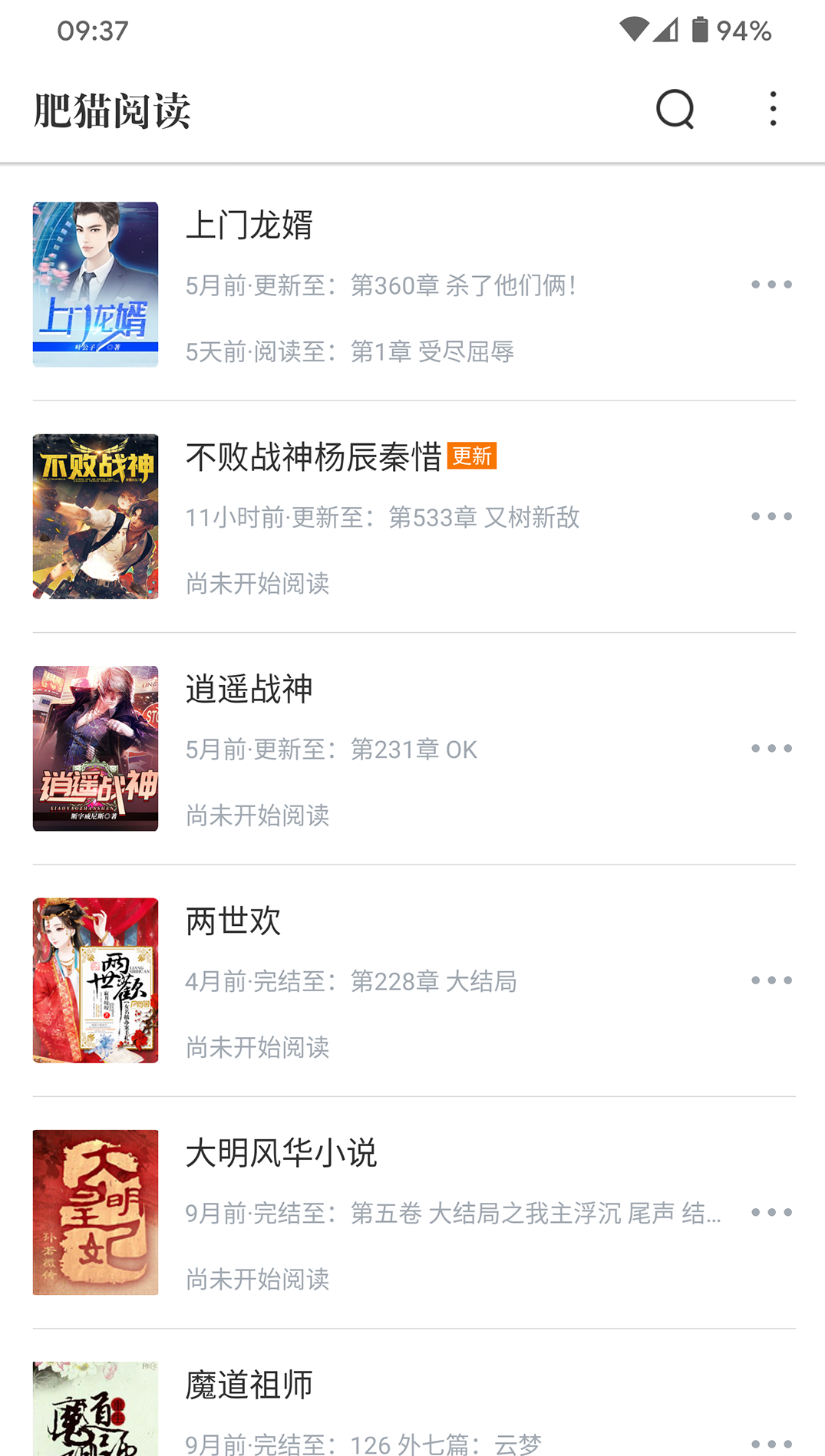
Task: Open more options for 不败战神杨辰秦惜
Action: pos(772,516)
